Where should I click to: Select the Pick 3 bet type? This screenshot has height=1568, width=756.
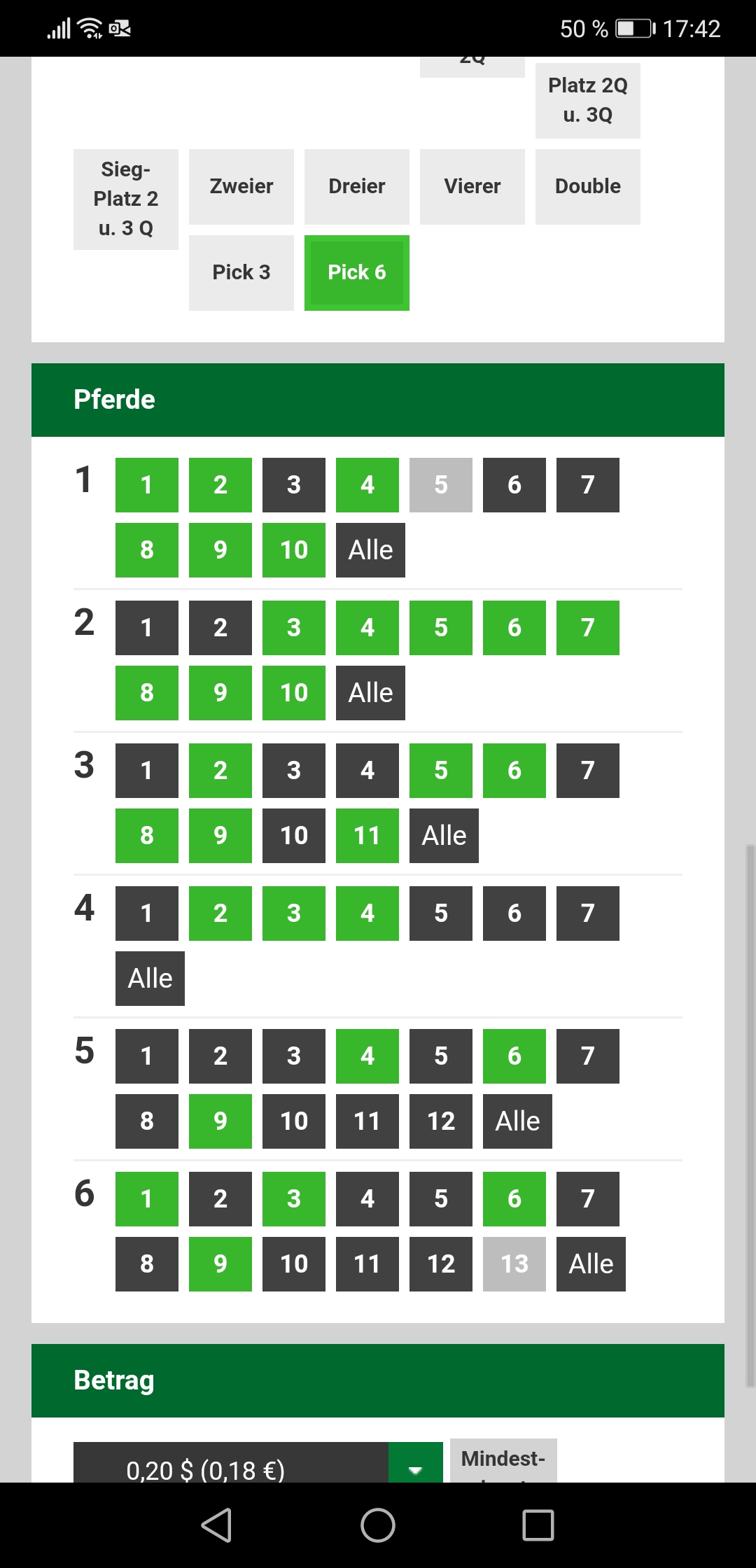[241, 272]
